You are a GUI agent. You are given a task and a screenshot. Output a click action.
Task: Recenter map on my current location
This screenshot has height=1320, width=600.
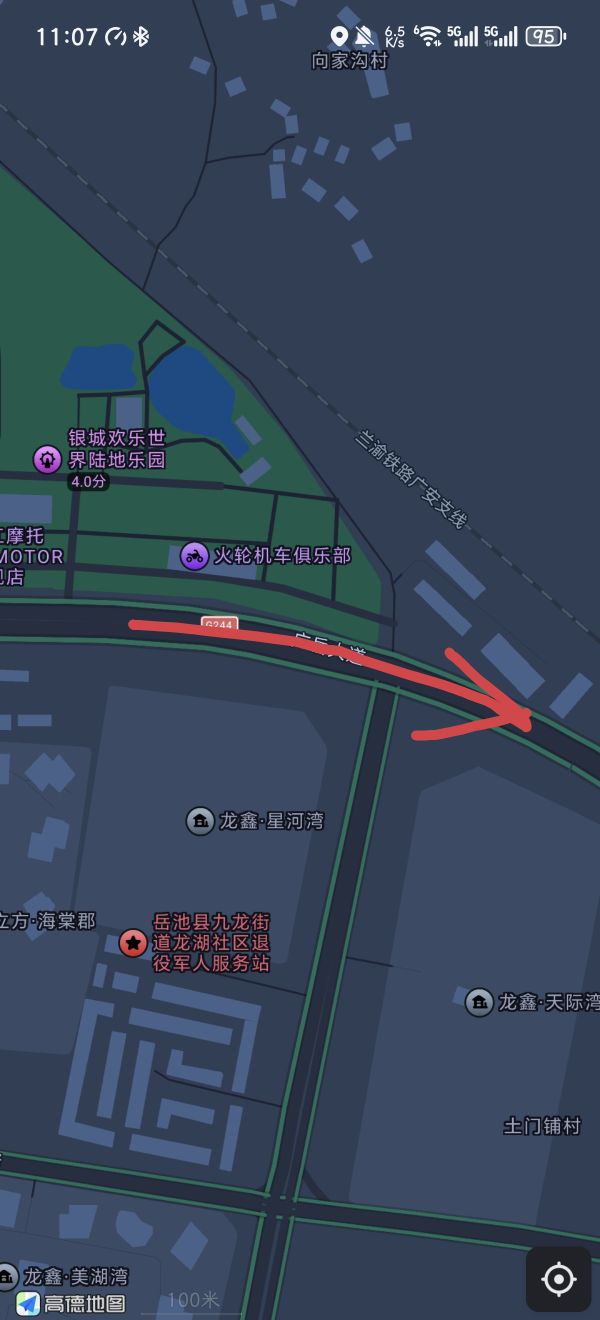pyautogui.click(x=559, y=1278)
